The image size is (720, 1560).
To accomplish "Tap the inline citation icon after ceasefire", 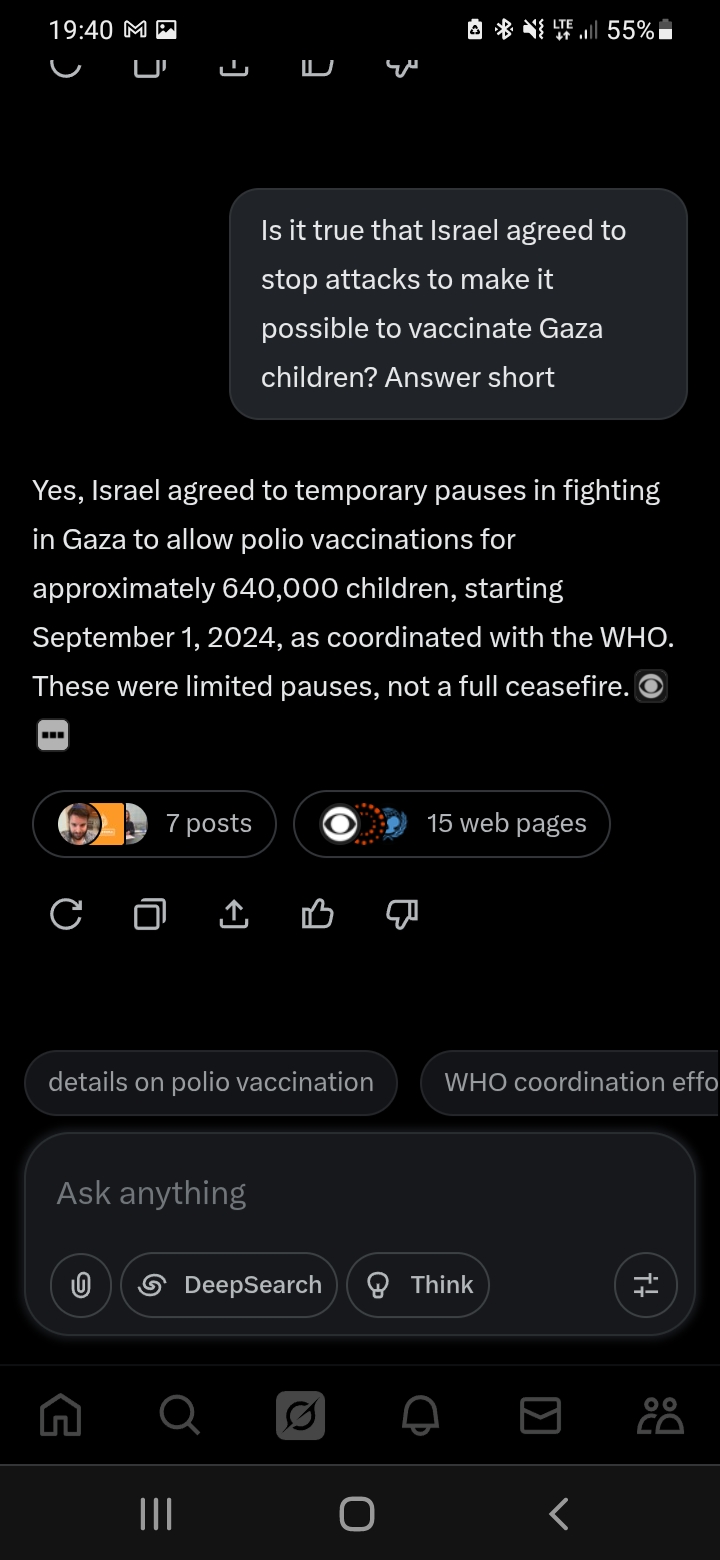I will [x=651, y=687].
